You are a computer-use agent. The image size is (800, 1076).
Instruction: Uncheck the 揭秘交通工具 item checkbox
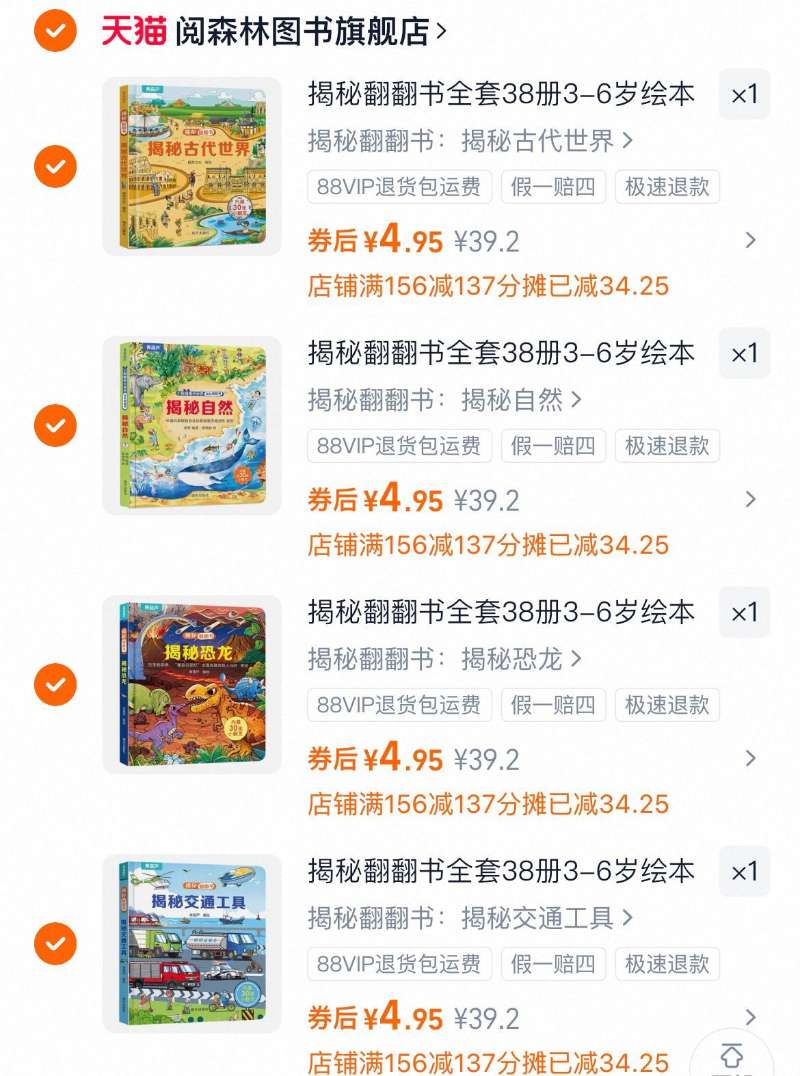[x=55, y=943]
